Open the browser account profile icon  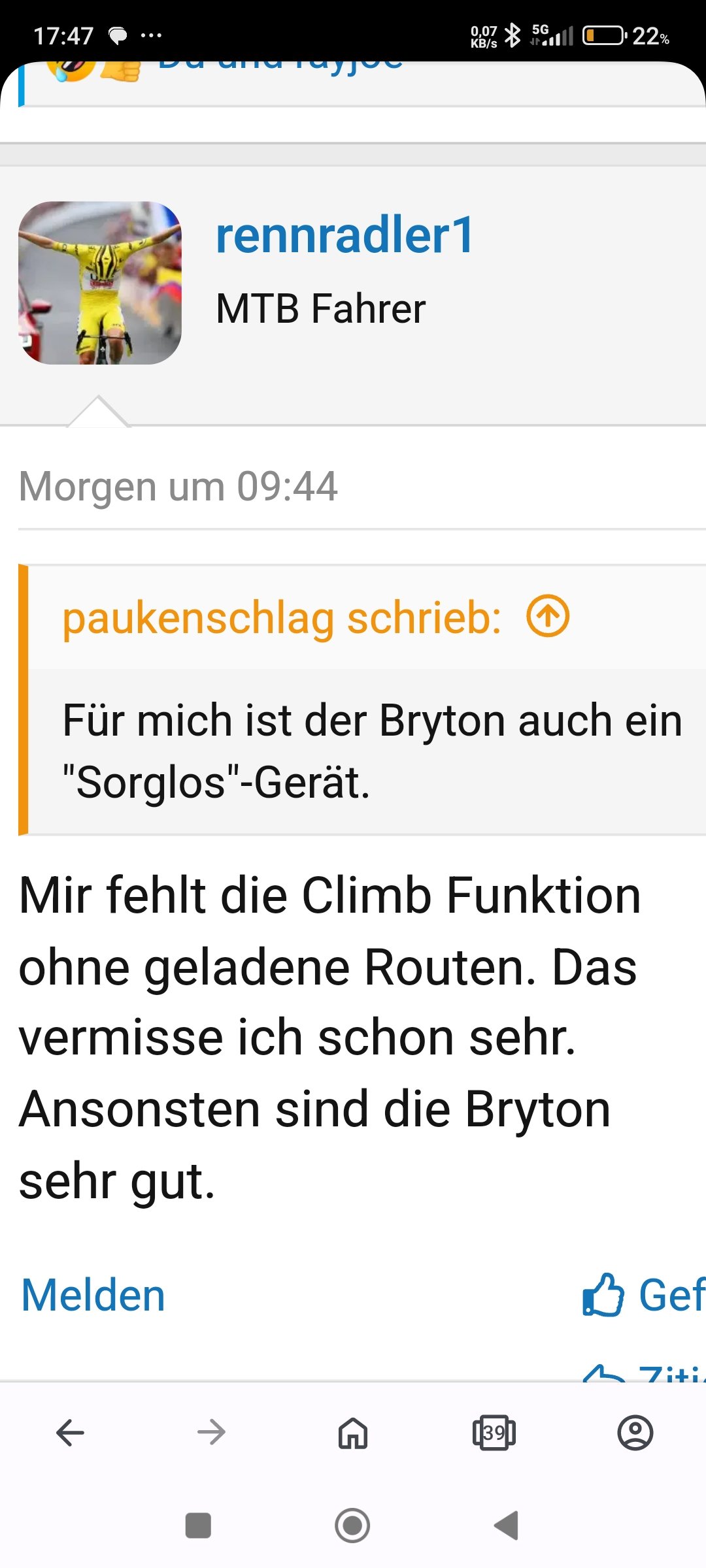635,1433
